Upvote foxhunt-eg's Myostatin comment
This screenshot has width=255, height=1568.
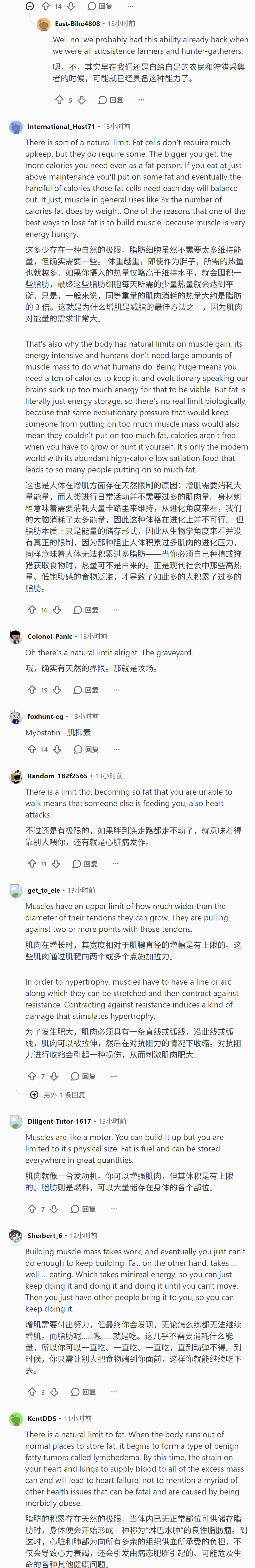point(32,749)
